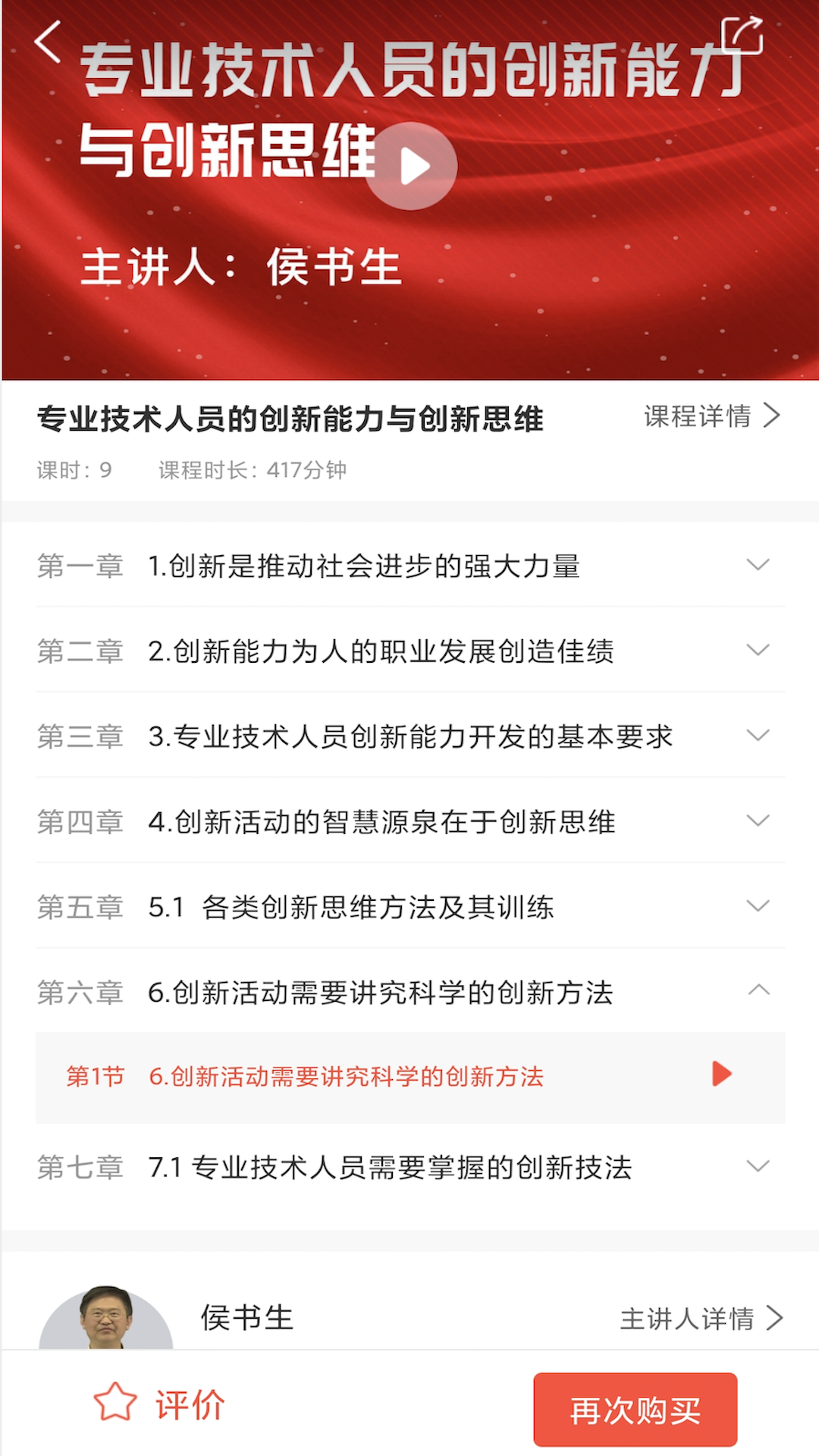This screenshot has width=819, height=1456.
Task: Open 主讲人详情 for 侯书生
Action: pyautogui.click(x=701, y=1318)
